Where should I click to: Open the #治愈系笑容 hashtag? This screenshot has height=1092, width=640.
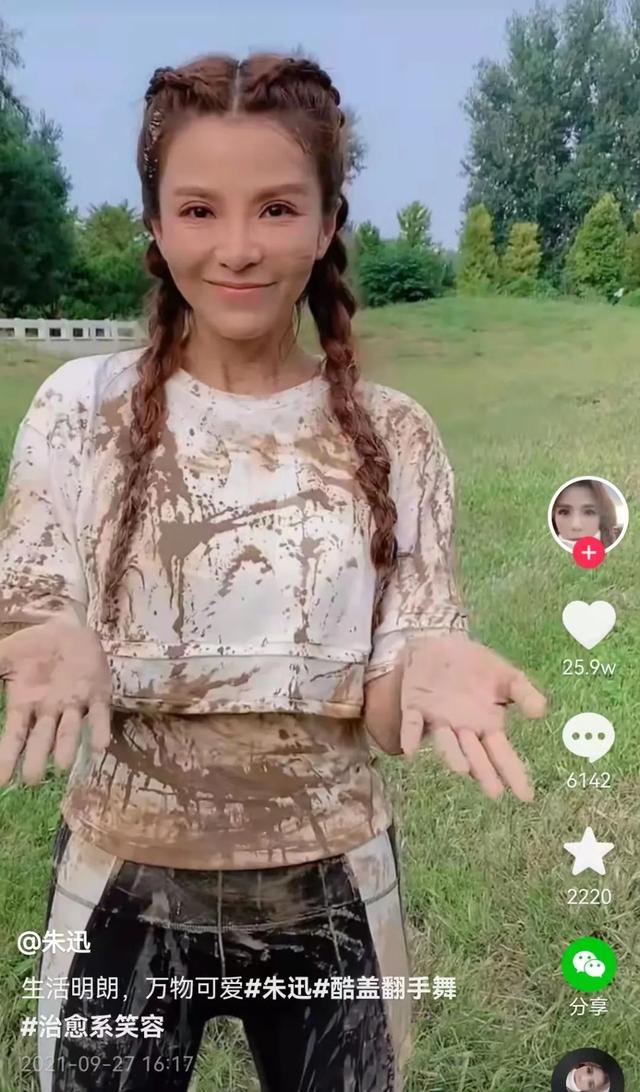click(93, 1026)
